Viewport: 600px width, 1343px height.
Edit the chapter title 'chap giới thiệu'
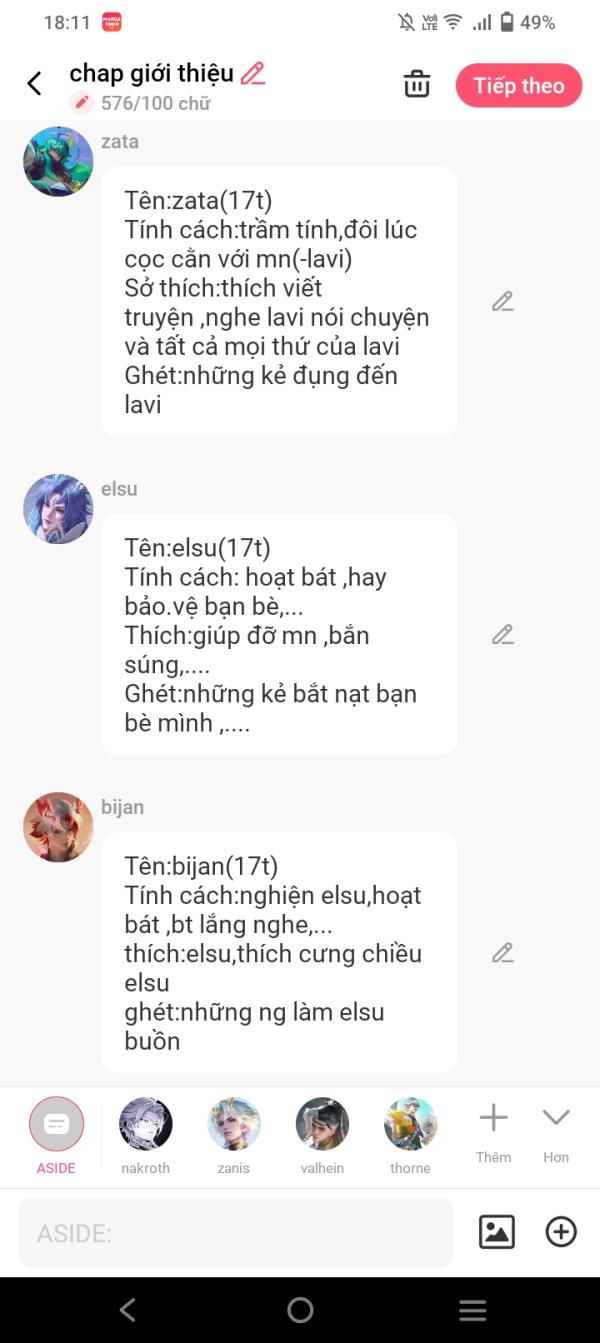pyautogui.click(x=253, y=73)
